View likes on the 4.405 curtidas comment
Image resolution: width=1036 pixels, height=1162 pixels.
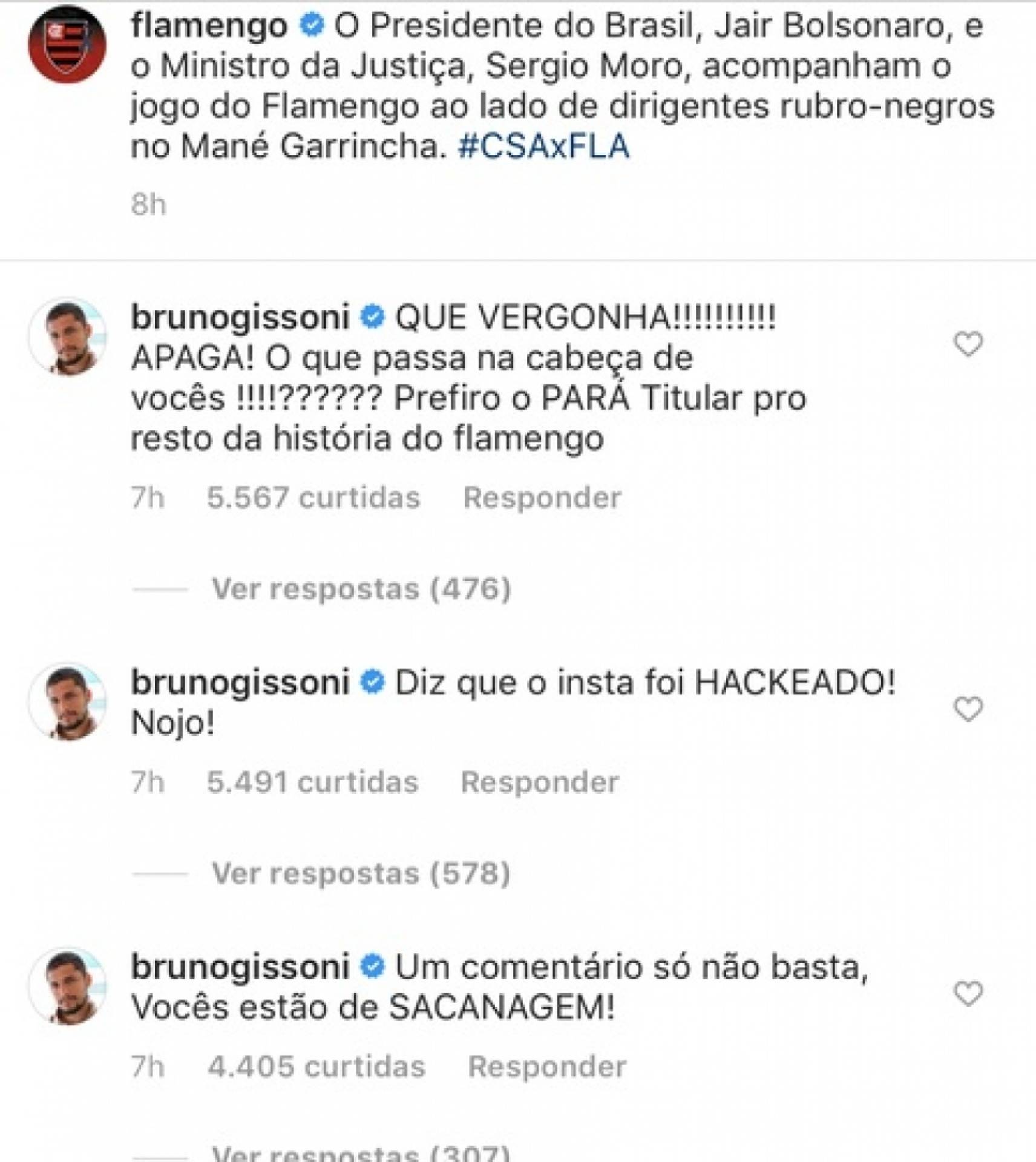[x=316, y=1067]
